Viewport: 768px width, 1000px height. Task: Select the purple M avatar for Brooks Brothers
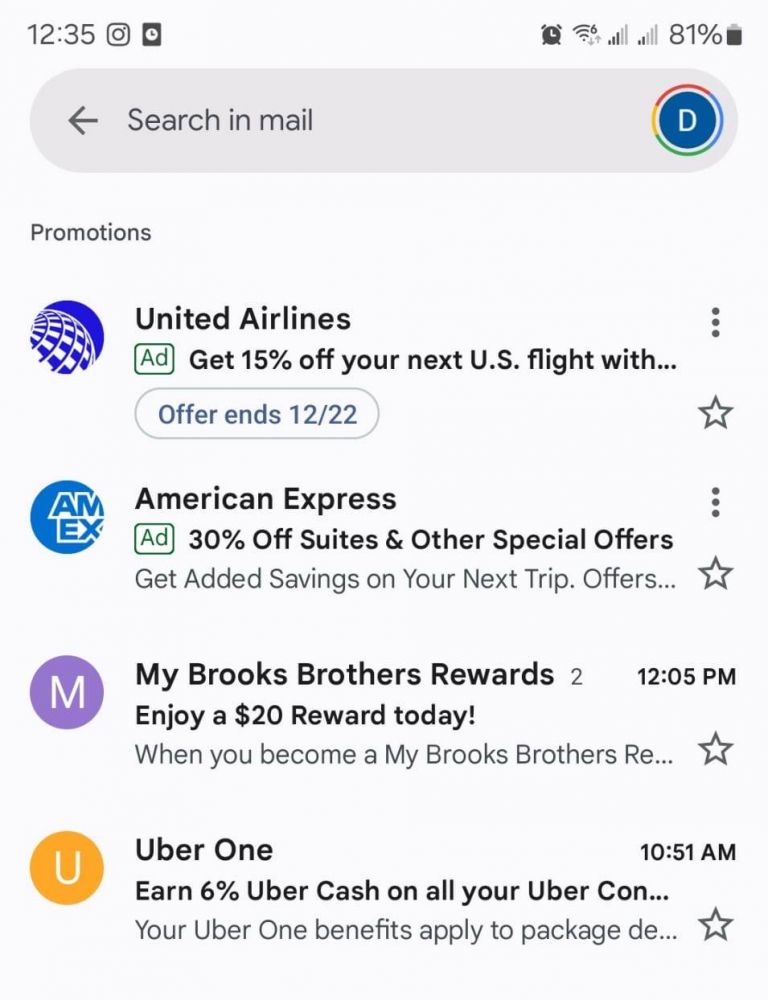(65, 691)
